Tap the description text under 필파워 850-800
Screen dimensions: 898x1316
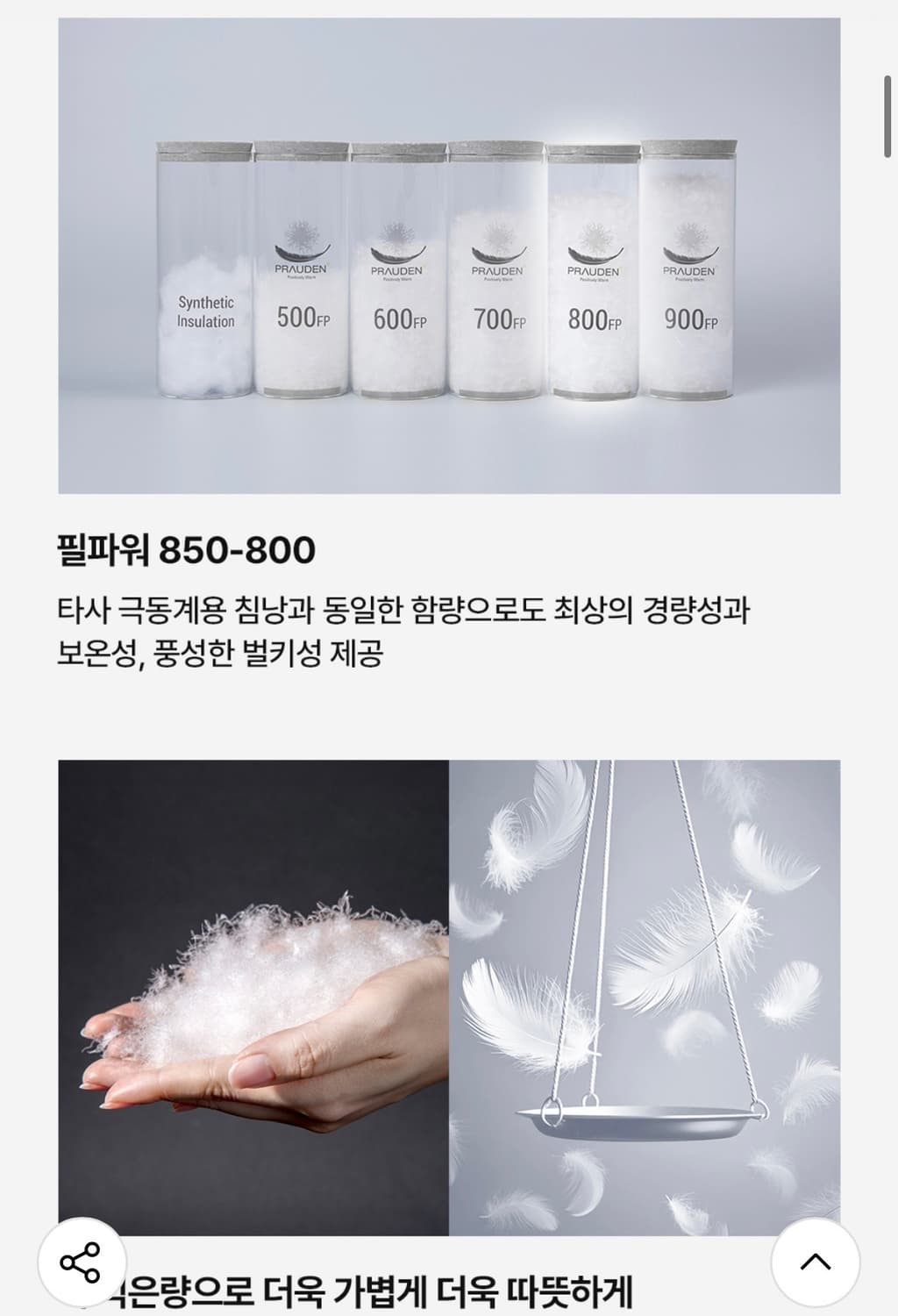[403, 628]
